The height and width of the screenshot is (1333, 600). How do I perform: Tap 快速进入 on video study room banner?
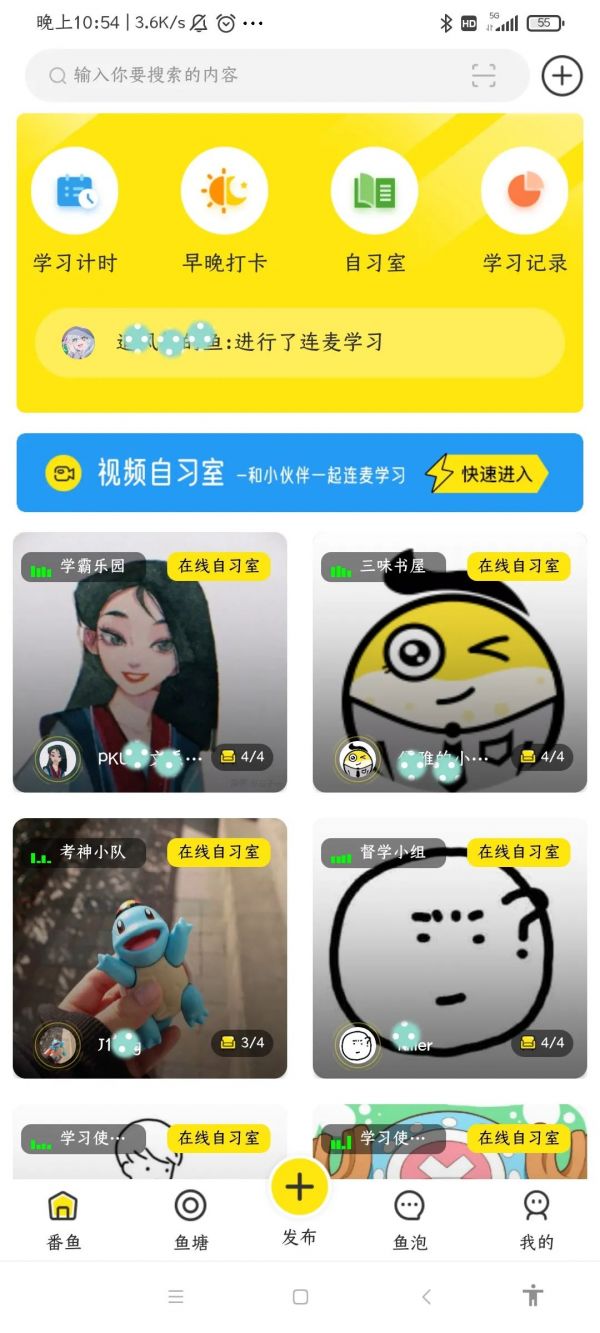(487, 473)
